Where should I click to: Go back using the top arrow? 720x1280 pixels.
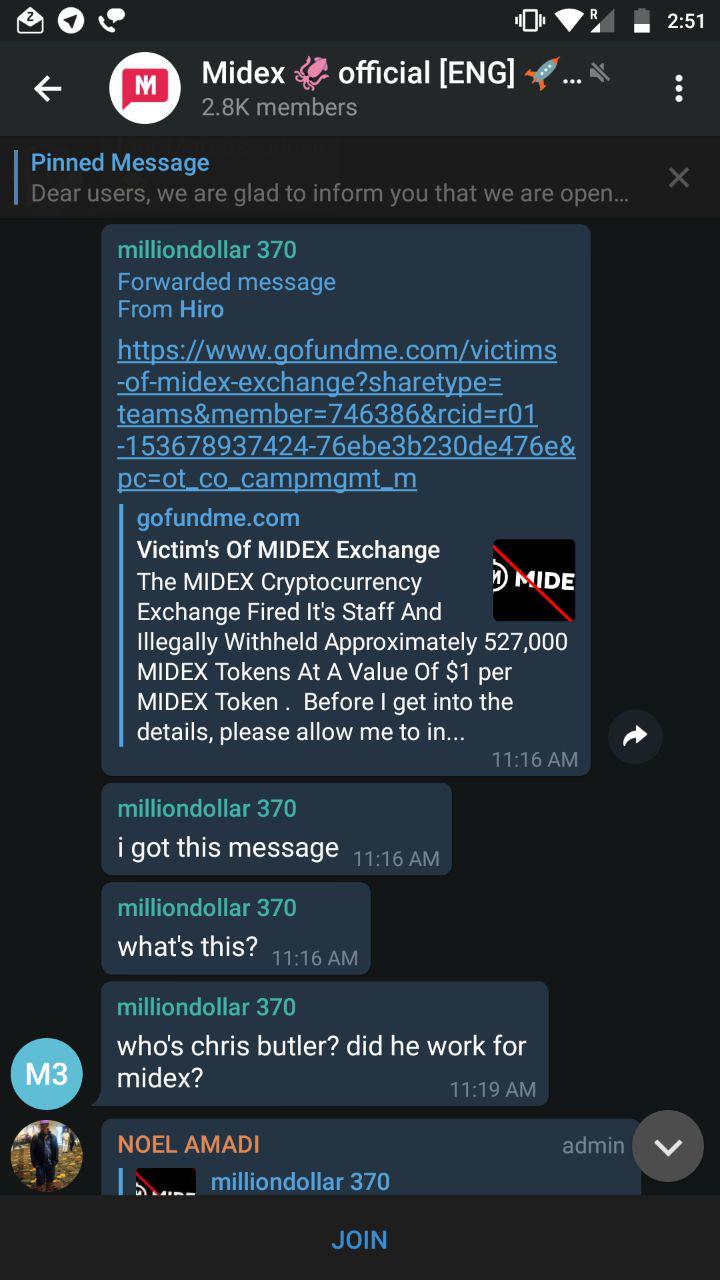coord(48,89)
